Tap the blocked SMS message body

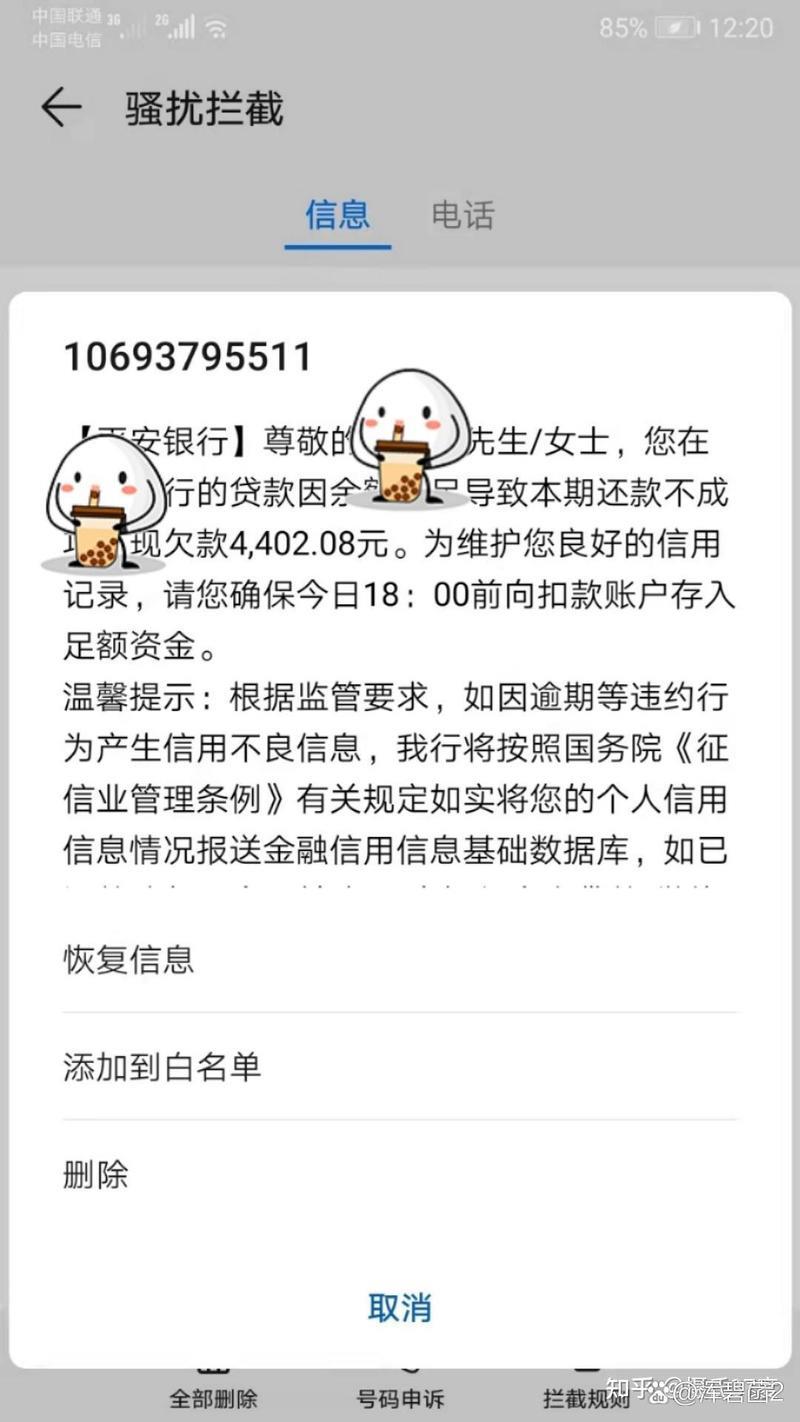point(400,650)
